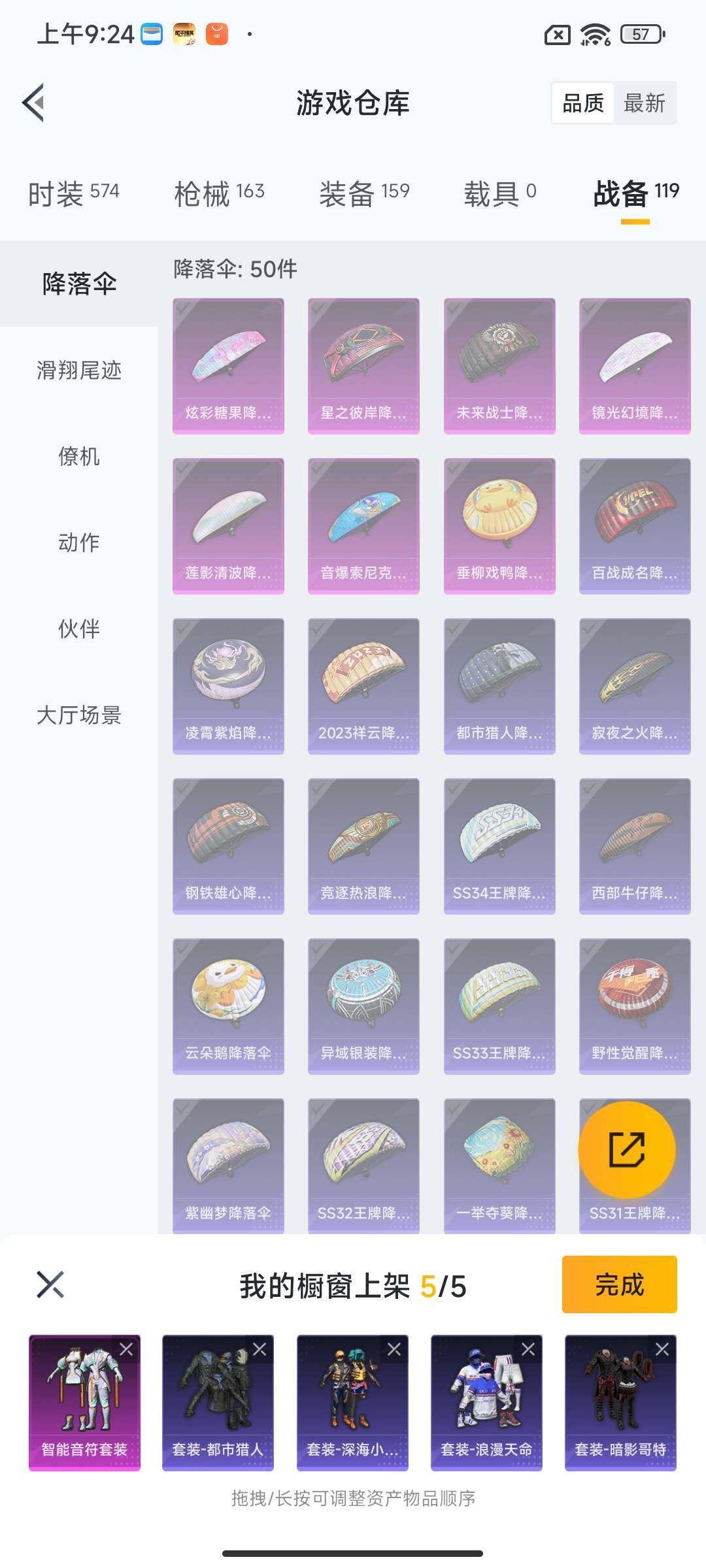Choose the 垂柳戏鸭 parachute
The width and height of the screenshot is (706, 1568).
pos(499,525)
